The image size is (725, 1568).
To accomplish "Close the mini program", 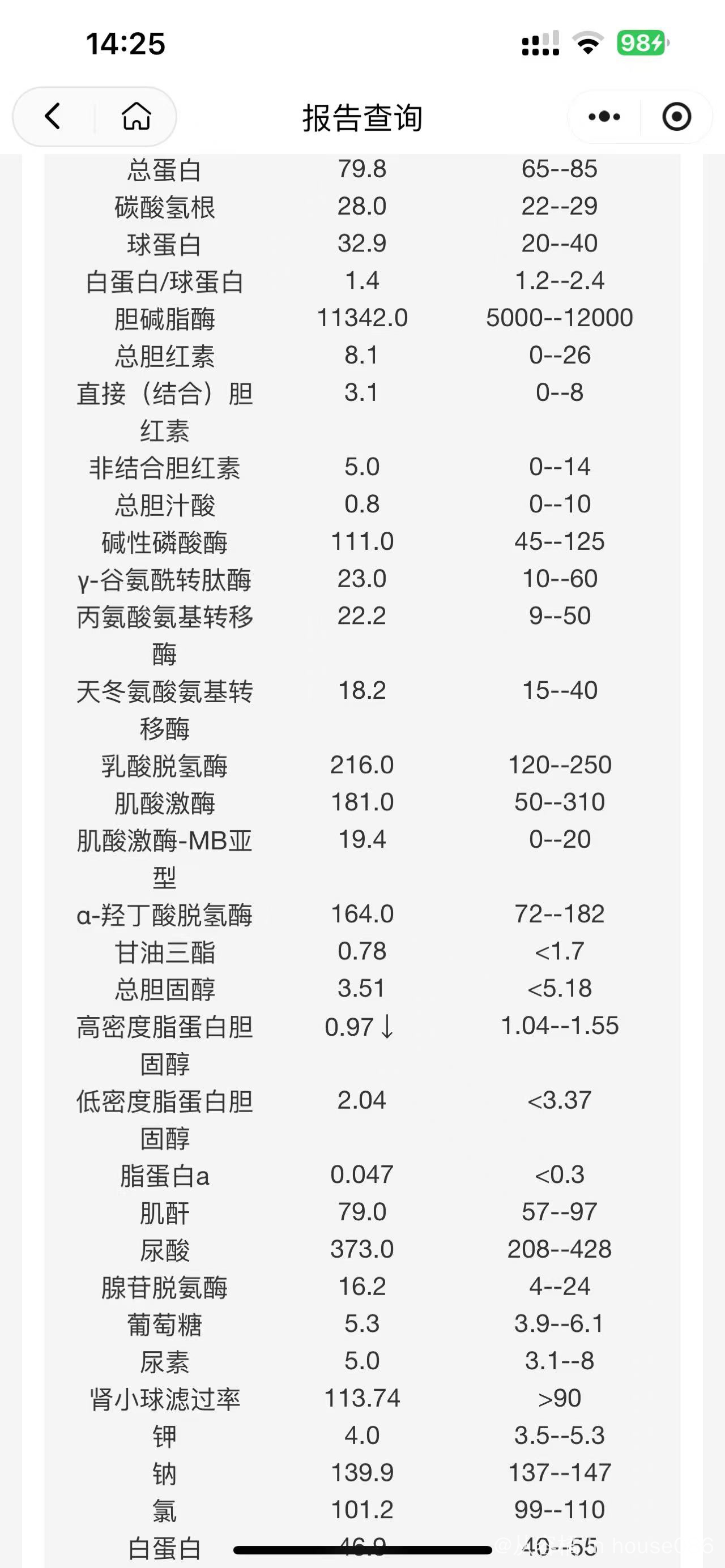I will pyautogui.click(x=676, y=116).
